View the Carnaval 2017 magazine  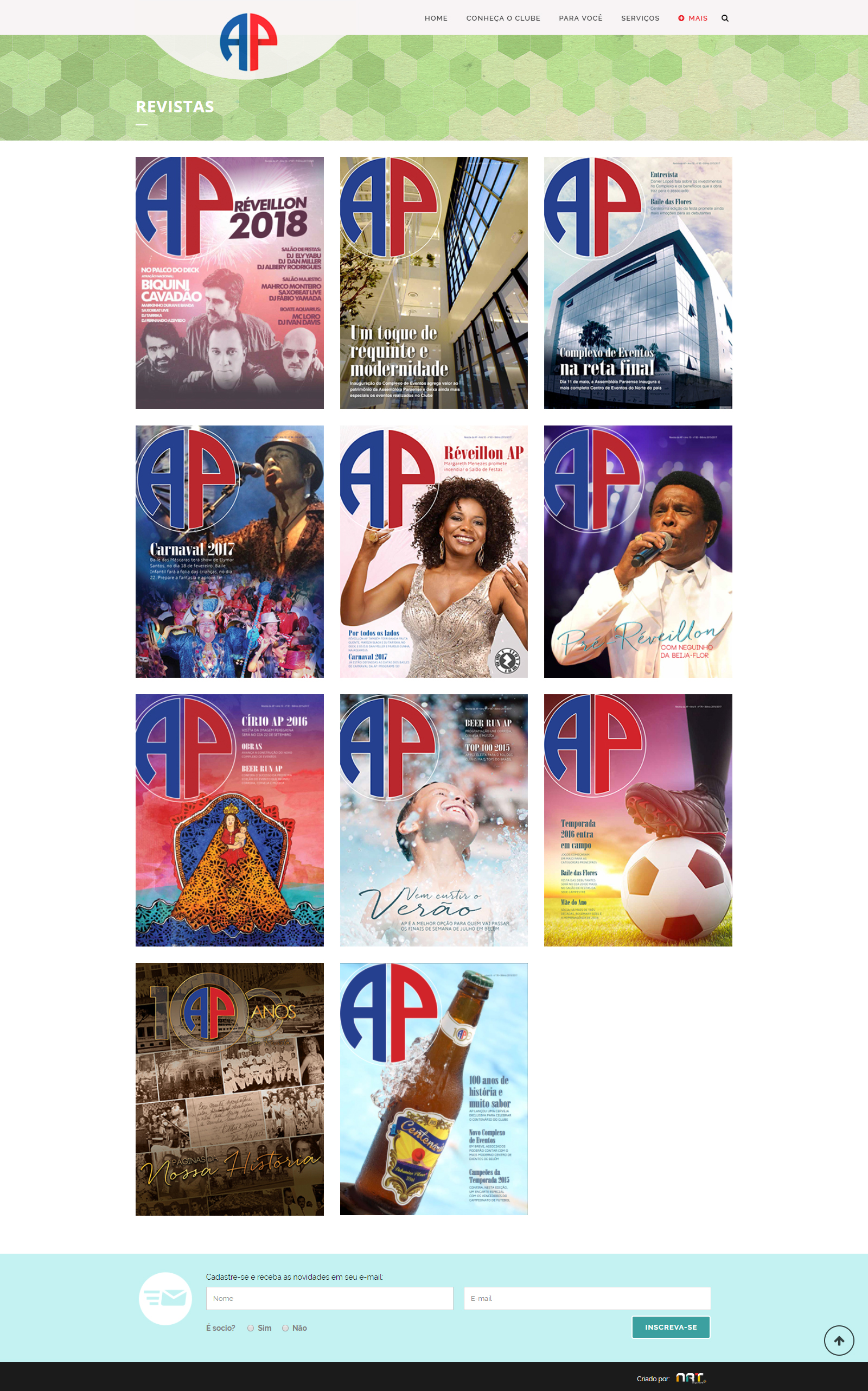pyautogui.click(x=229, y=551)
